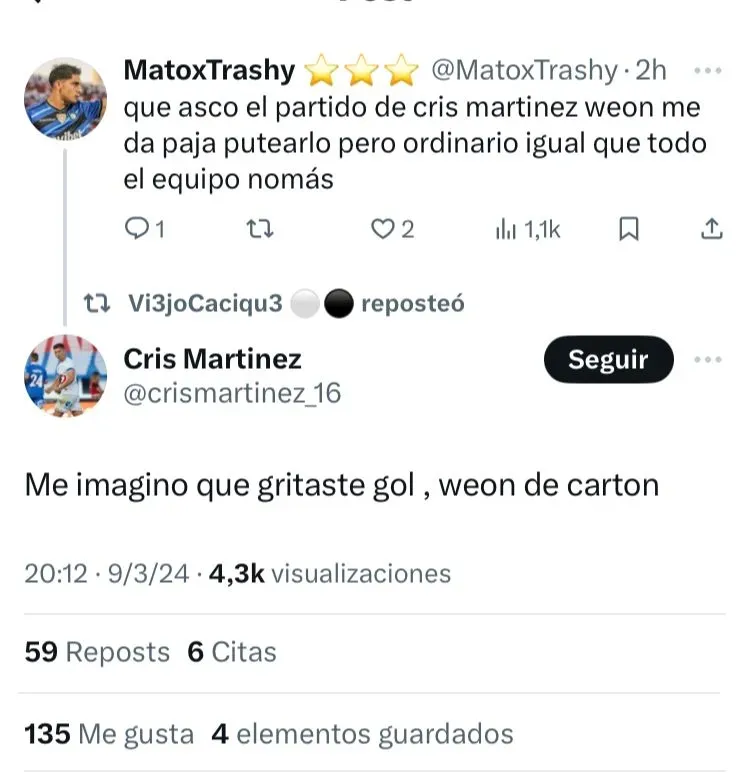Open Cris Martinez's profile avatar
The width and height of the screenshot is (745, 773).
(67, 376)
